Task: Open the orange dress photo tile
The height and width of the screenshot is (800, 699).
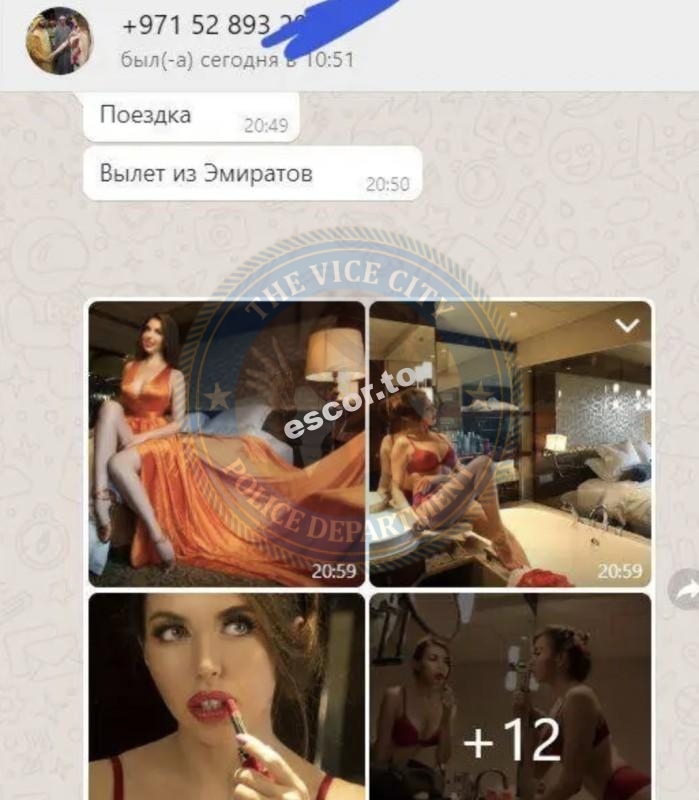Action: (227, 443)
